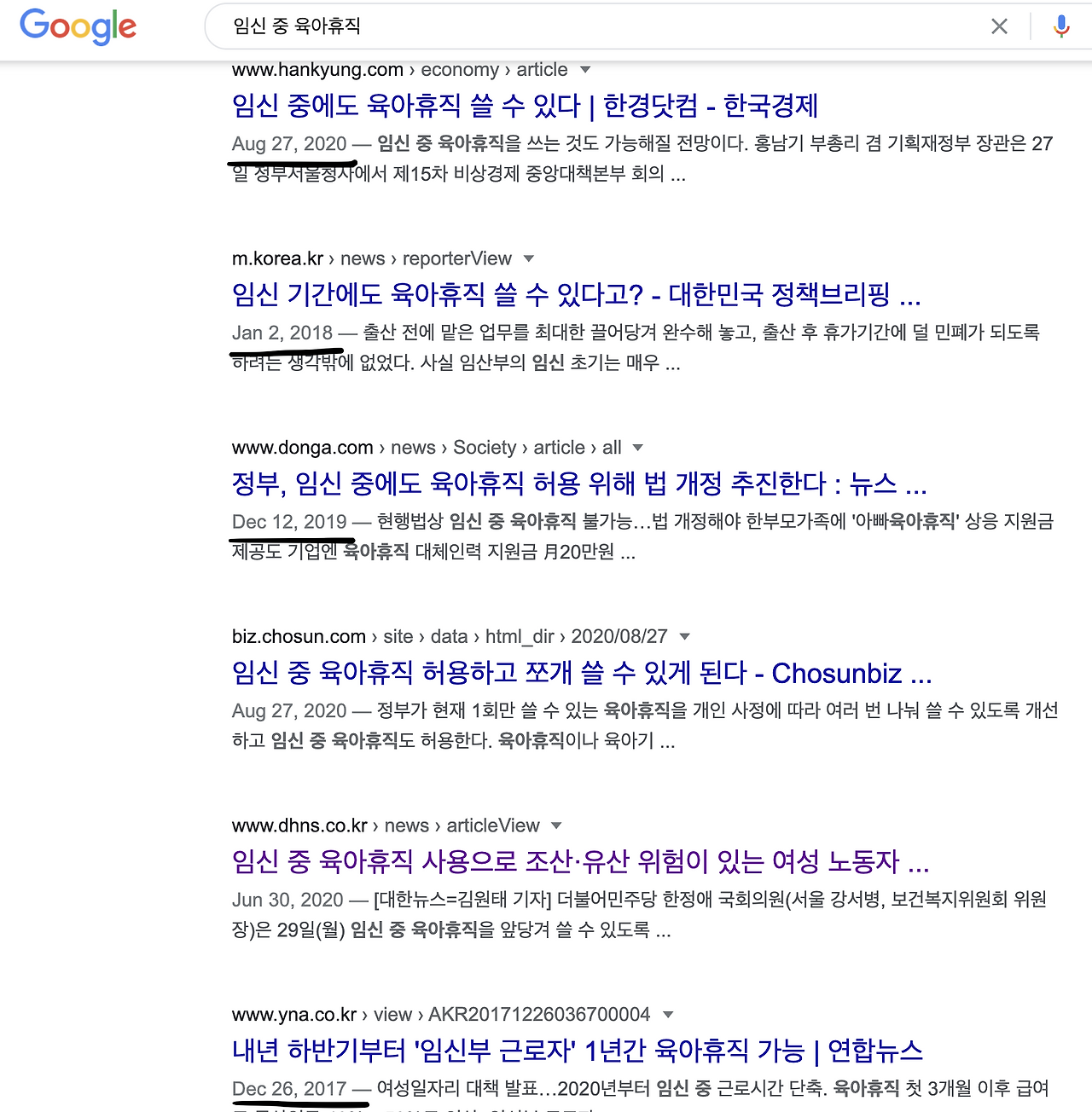Screen dimensions: 1092x1112
Task: Expand dropdown arrow next to biz.chosun.com URL
Action: tap(684, 637)
